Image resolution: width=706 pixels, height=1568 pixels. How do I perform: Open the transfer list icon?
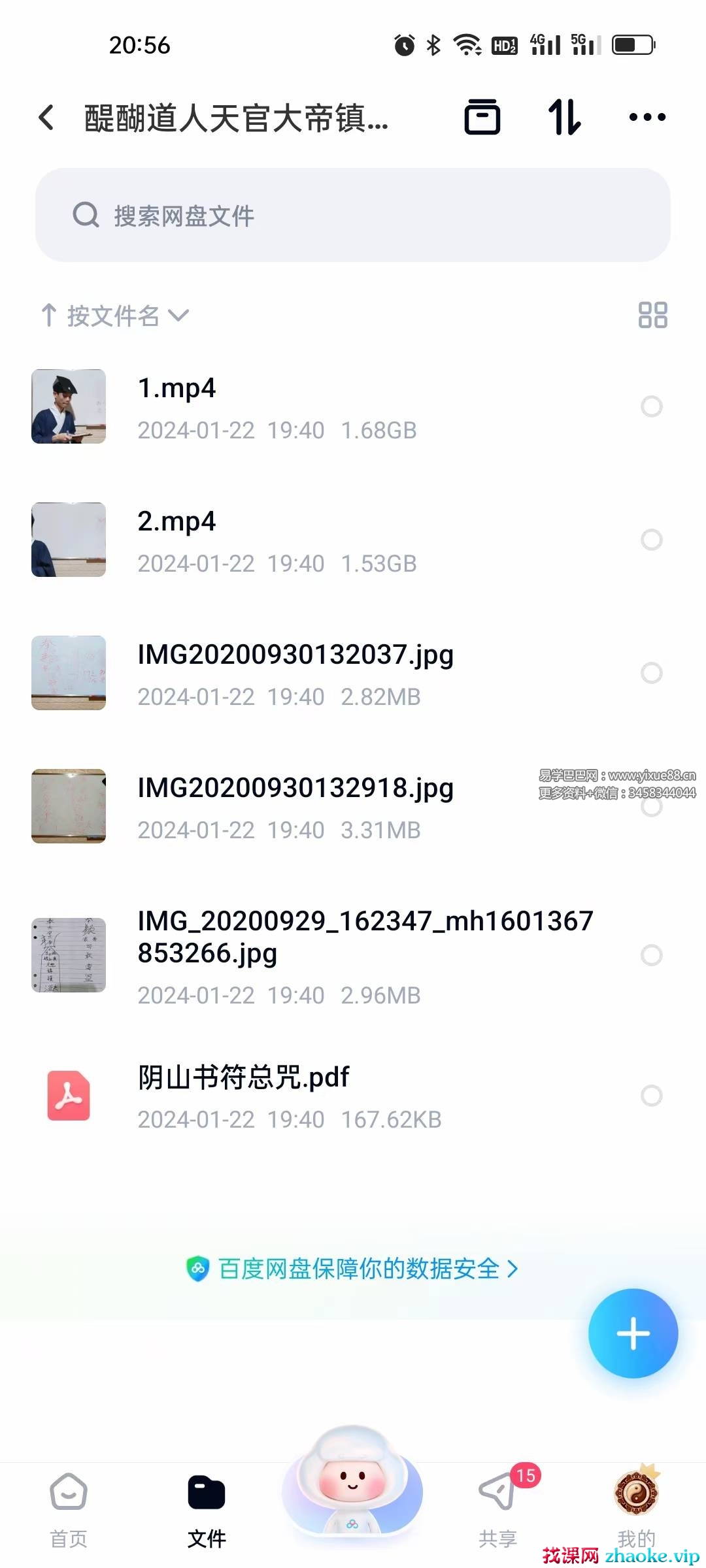click(482, 118)
